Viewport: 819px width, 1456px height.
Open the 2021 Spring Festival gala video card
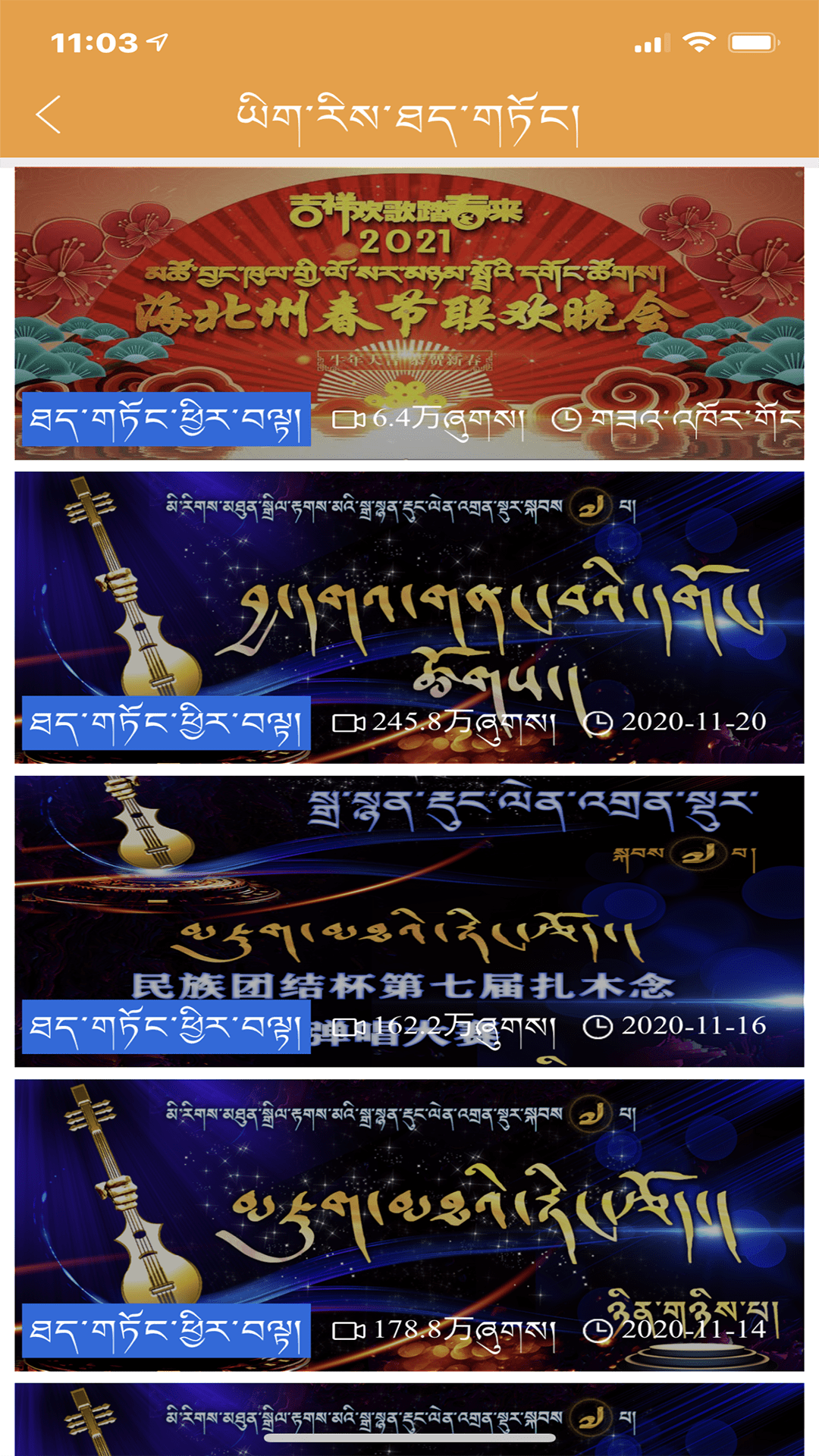pos(409,303)
